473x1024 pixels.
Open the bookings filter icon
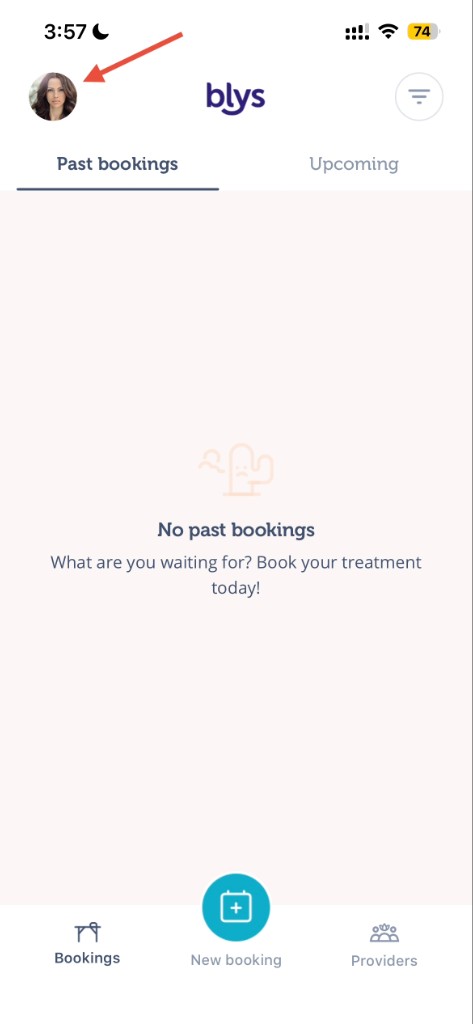(419, 97)
